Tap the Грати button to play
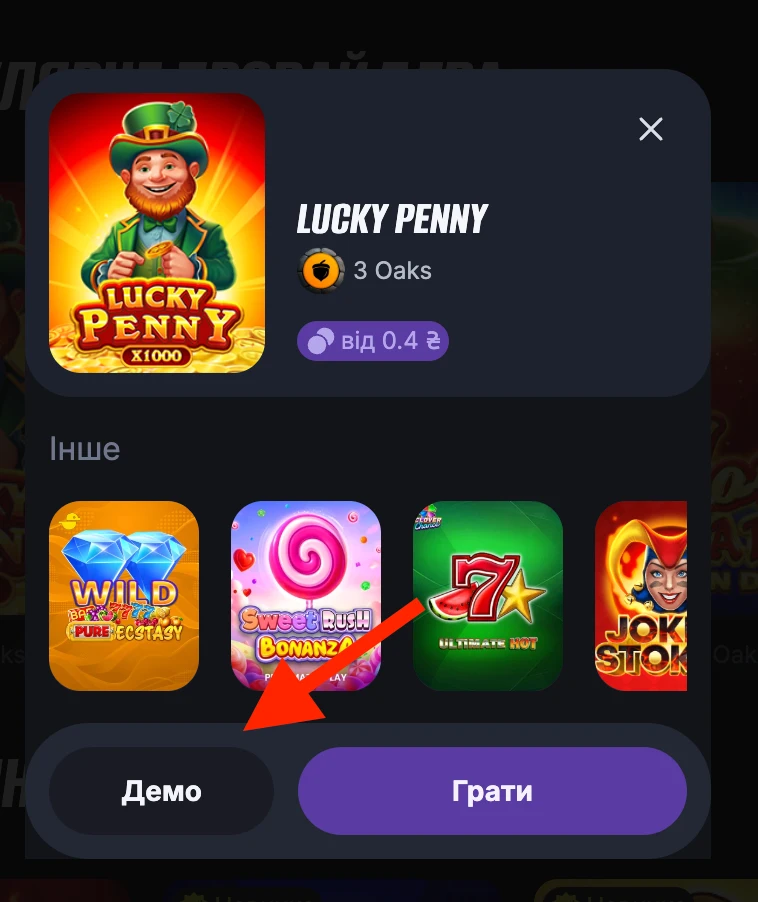Screen dimensions: 758x902 coord(492,791)
